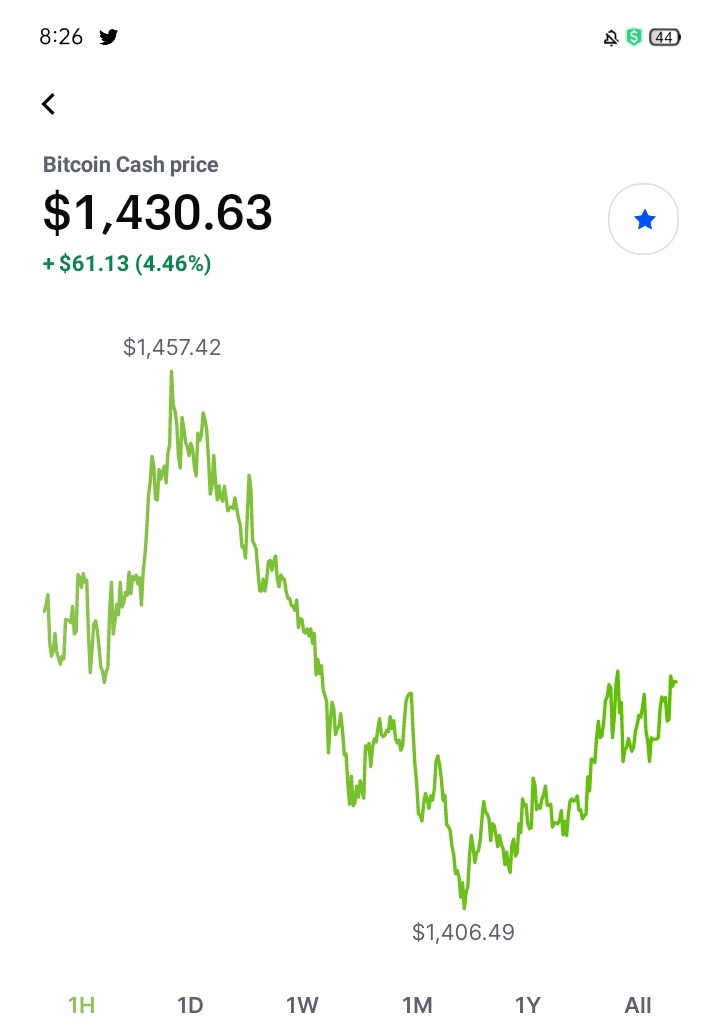The width and height of the screenshot is (719, 1036).
Task: View the 1Y price history
Action: tap(527, 1005)
